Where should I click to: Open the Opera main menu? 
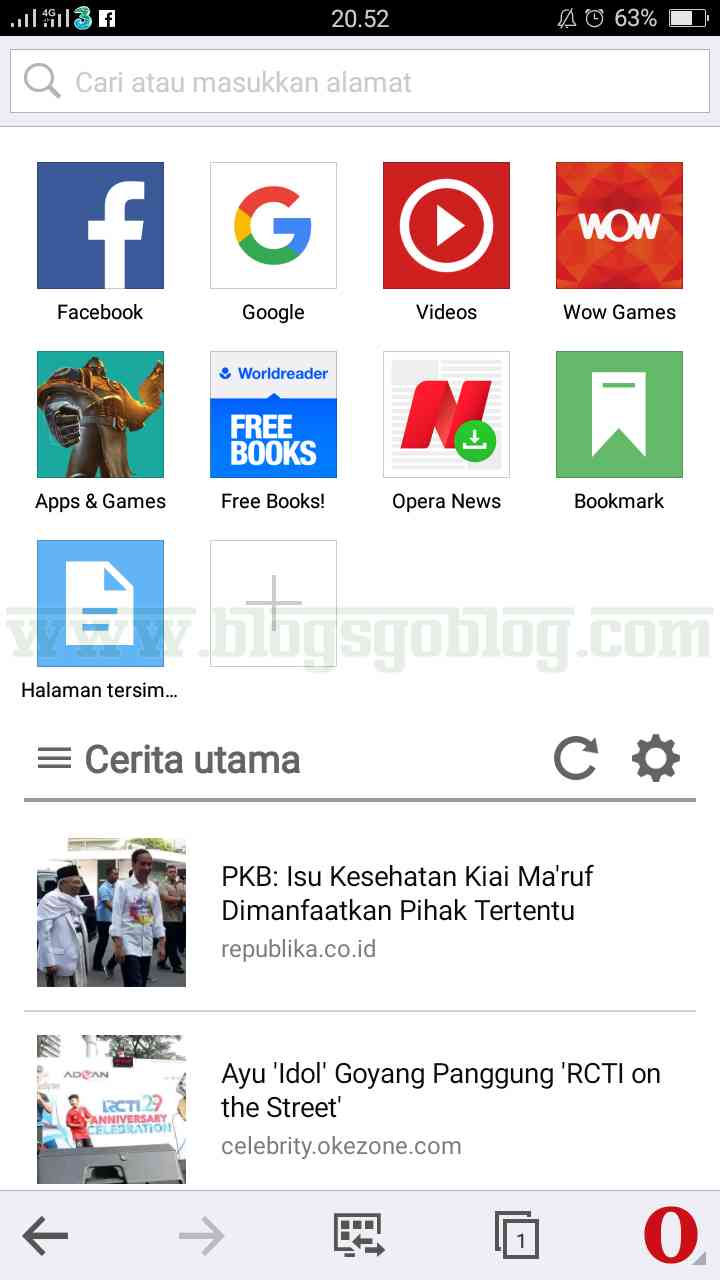click(x=671, y=1237)
